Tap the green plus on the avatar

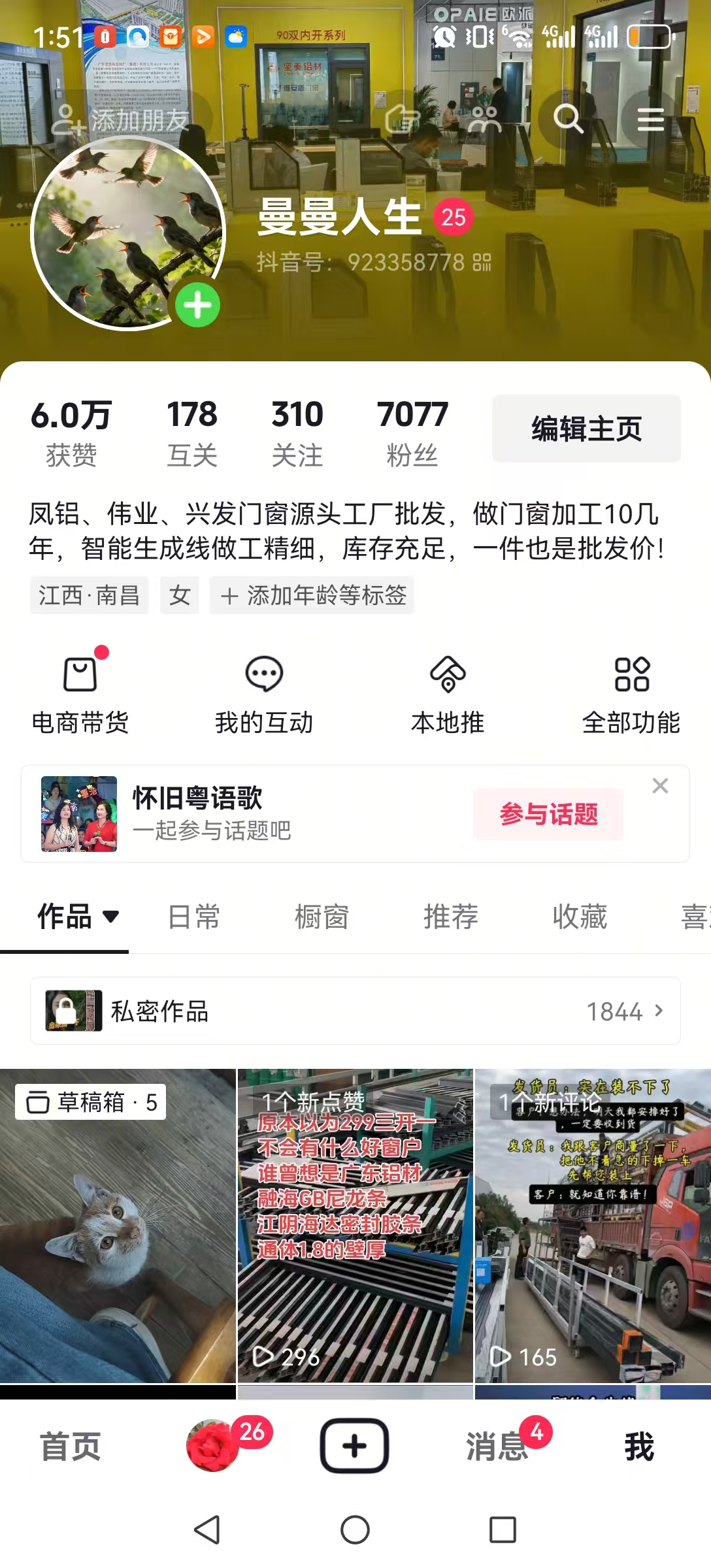[x=197, y=305]
